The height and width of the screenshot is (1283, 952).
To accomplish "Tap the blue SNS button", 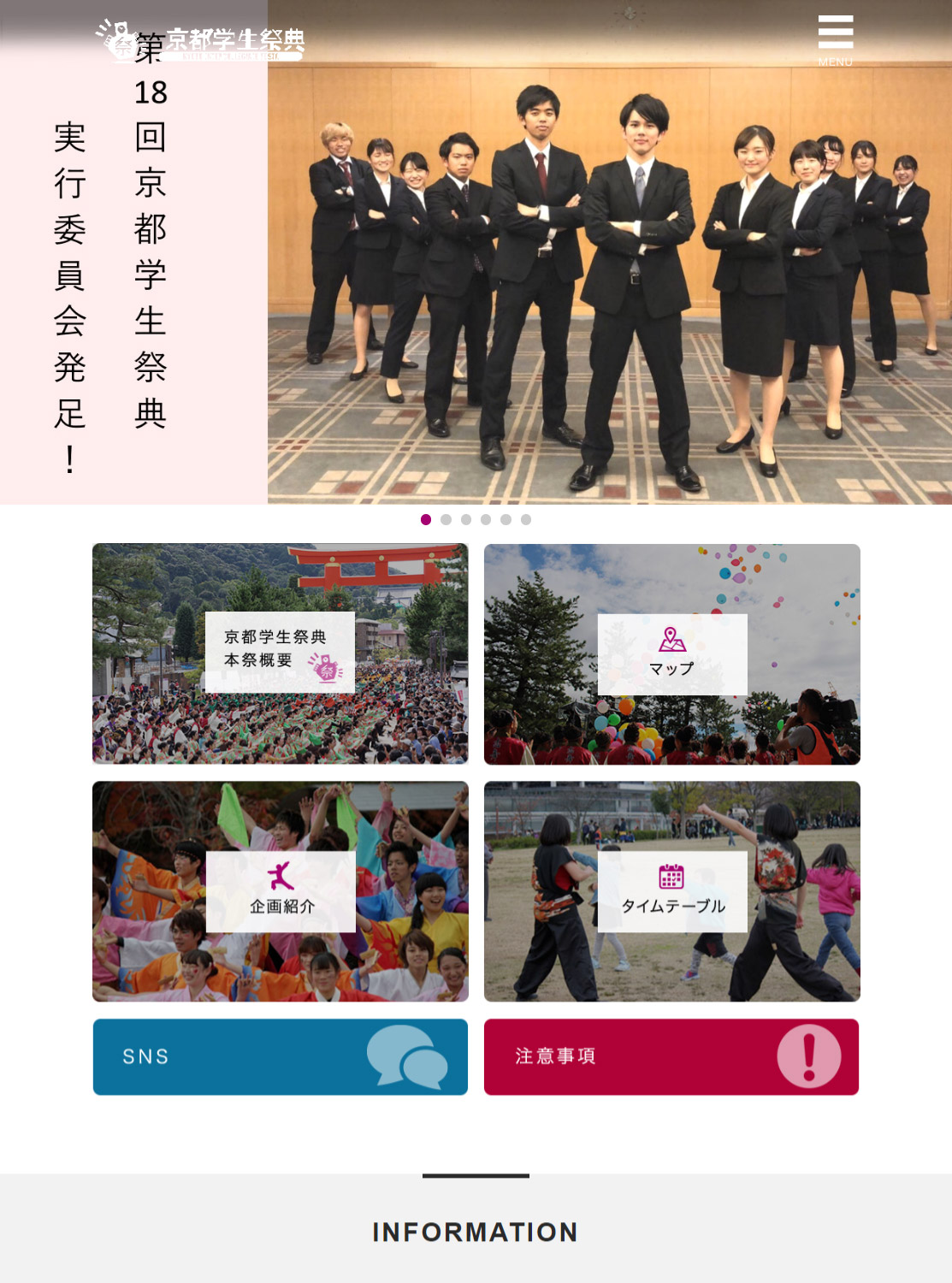I will [280, 1056].
